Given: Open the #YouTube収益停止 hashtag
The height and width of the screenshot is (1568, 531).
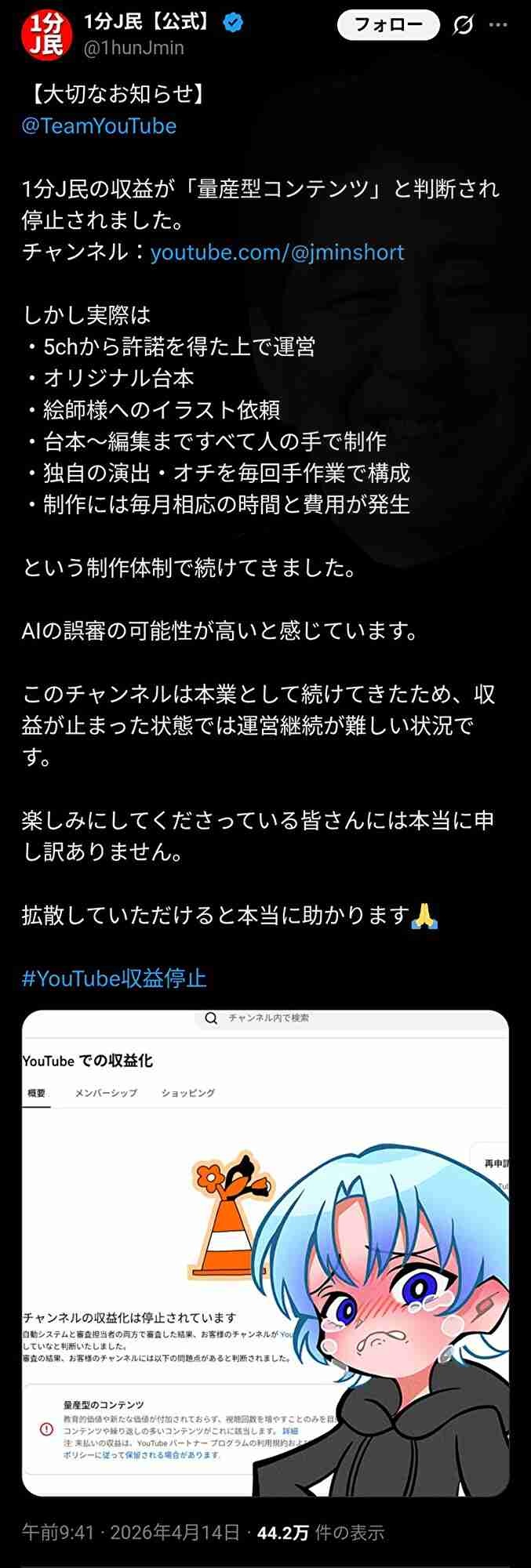Looking at the screenshot, I should tap(115, 978).
